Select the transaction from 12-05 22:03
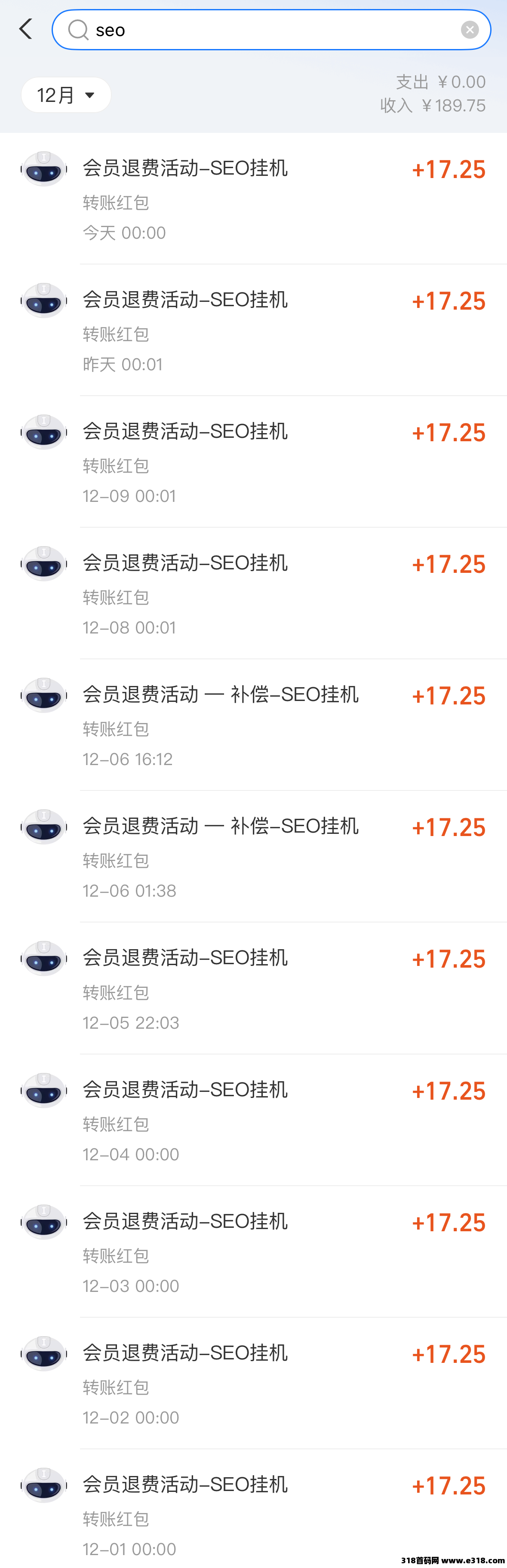This screenshot has height=1568, width=507. pyautogui.click(x=253, y=988)
